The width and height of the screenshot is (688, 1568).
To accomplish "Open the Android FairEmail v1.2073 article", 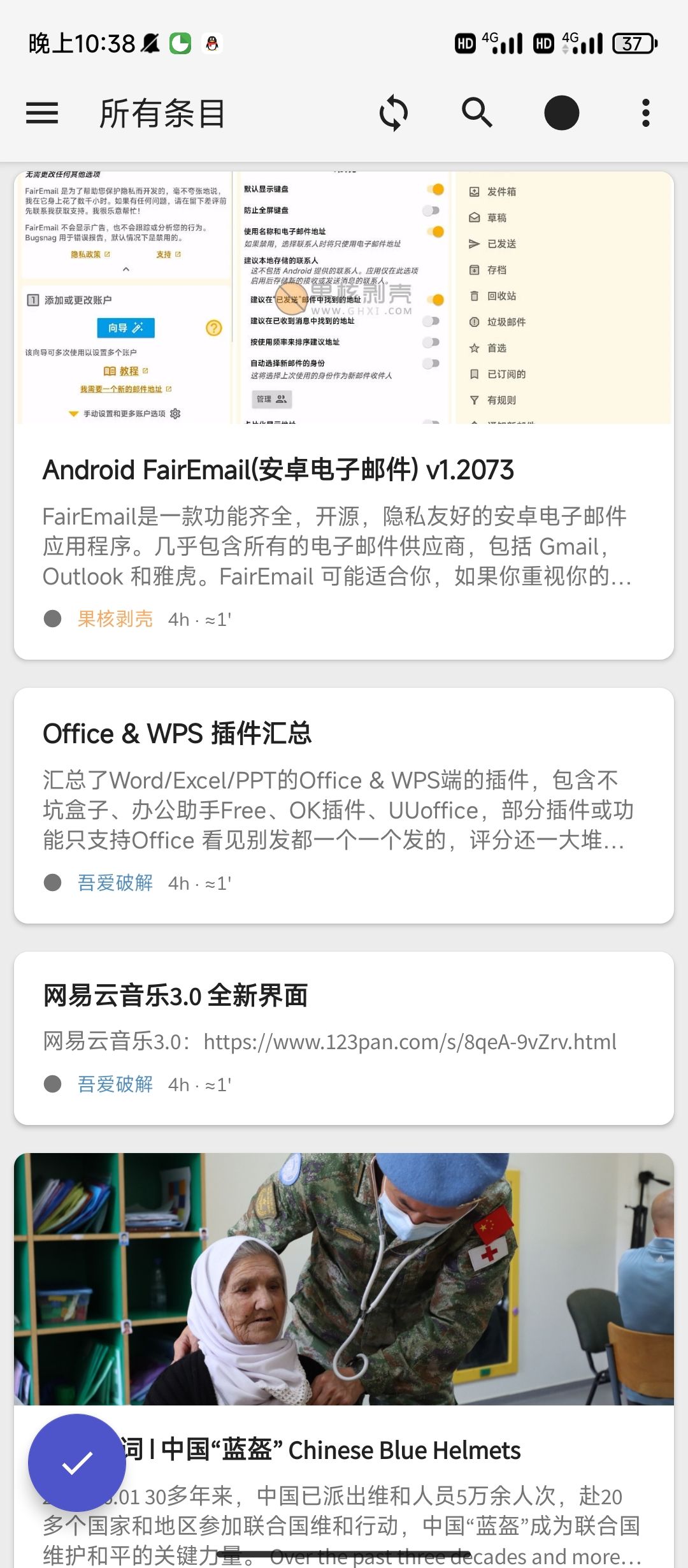I will (x=278, y=470).
